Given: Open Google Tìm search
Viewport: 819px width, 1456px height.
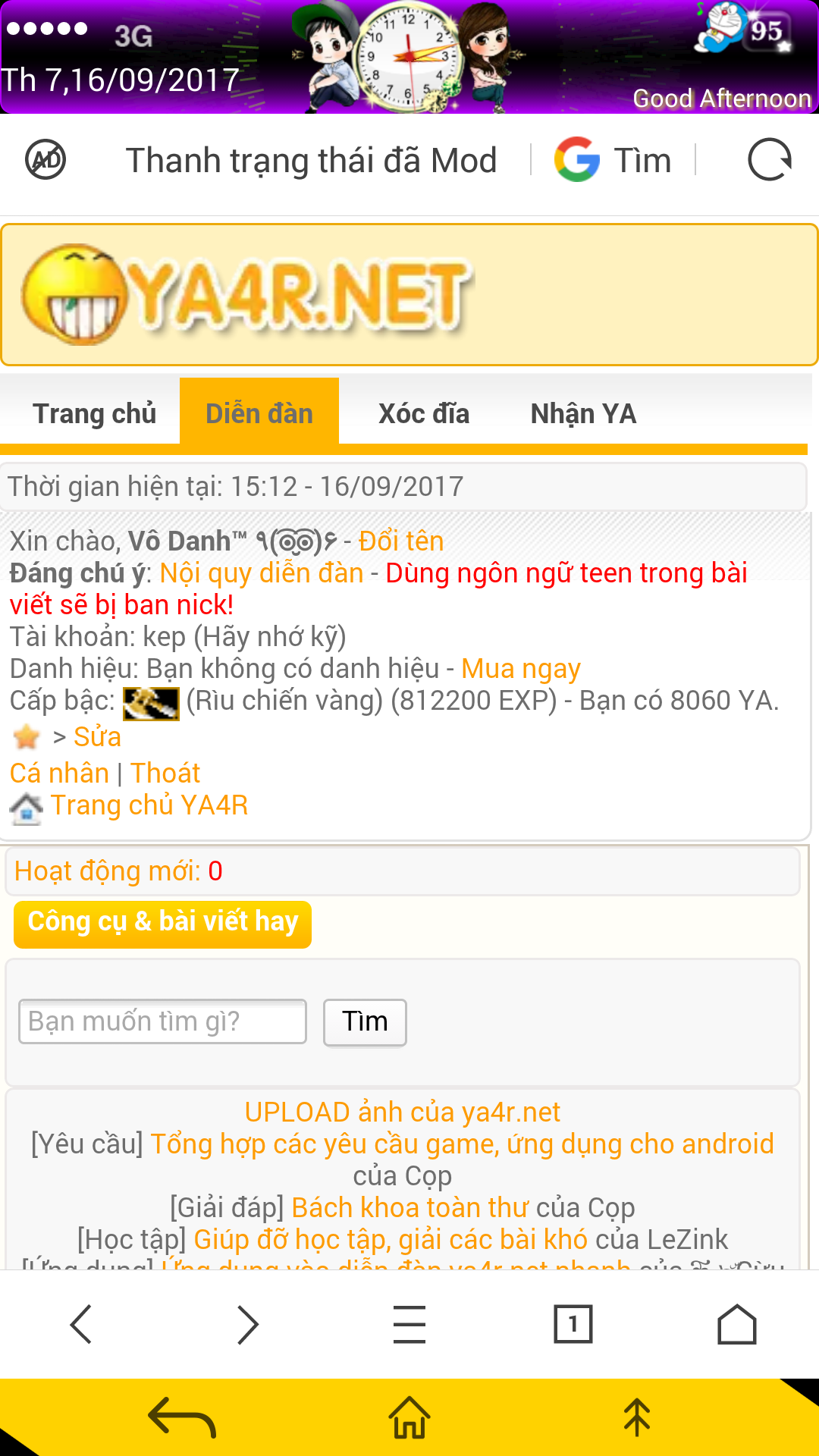Looking at the screenshot, I should click(x=613, y=160).
